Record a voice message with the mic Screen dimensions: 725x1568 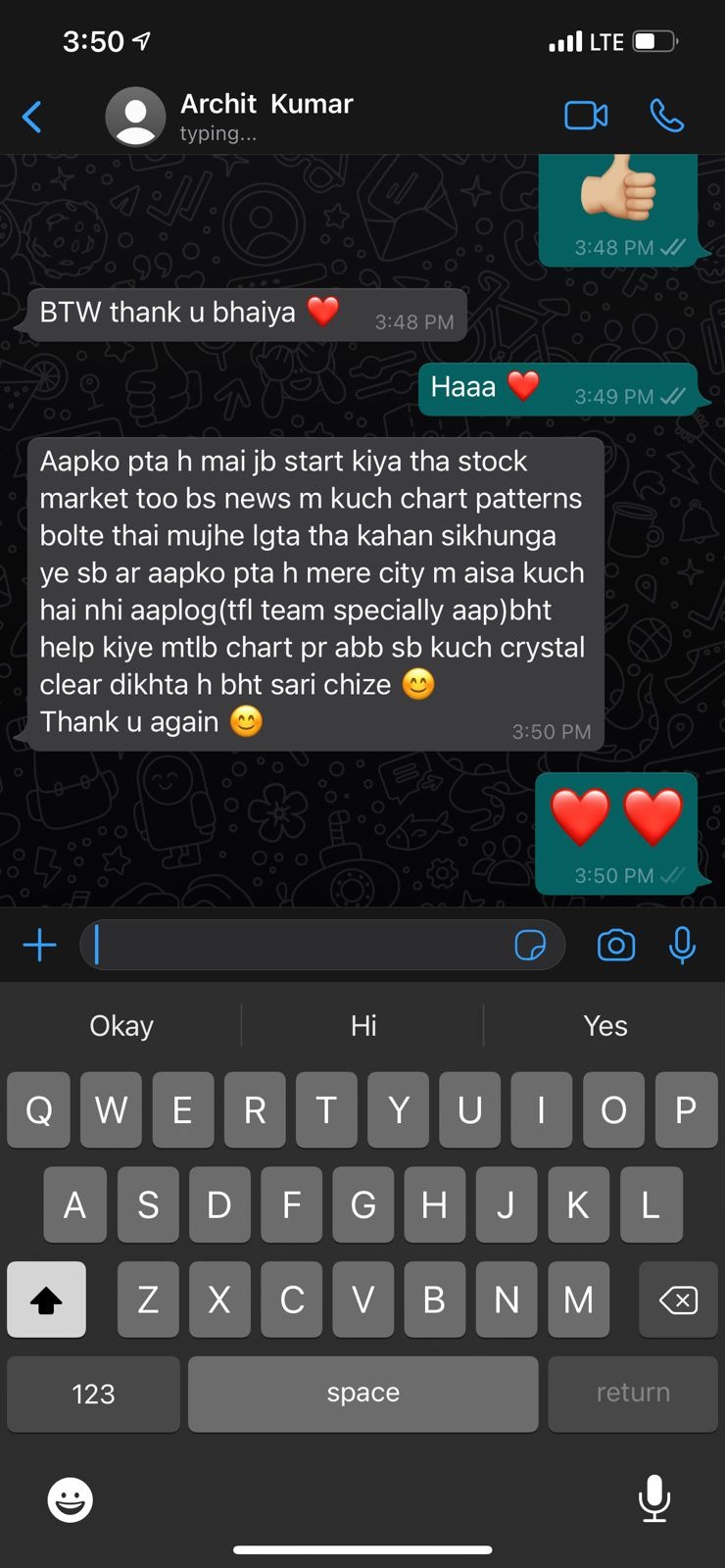pyautogui.click(x=683, y=946)
